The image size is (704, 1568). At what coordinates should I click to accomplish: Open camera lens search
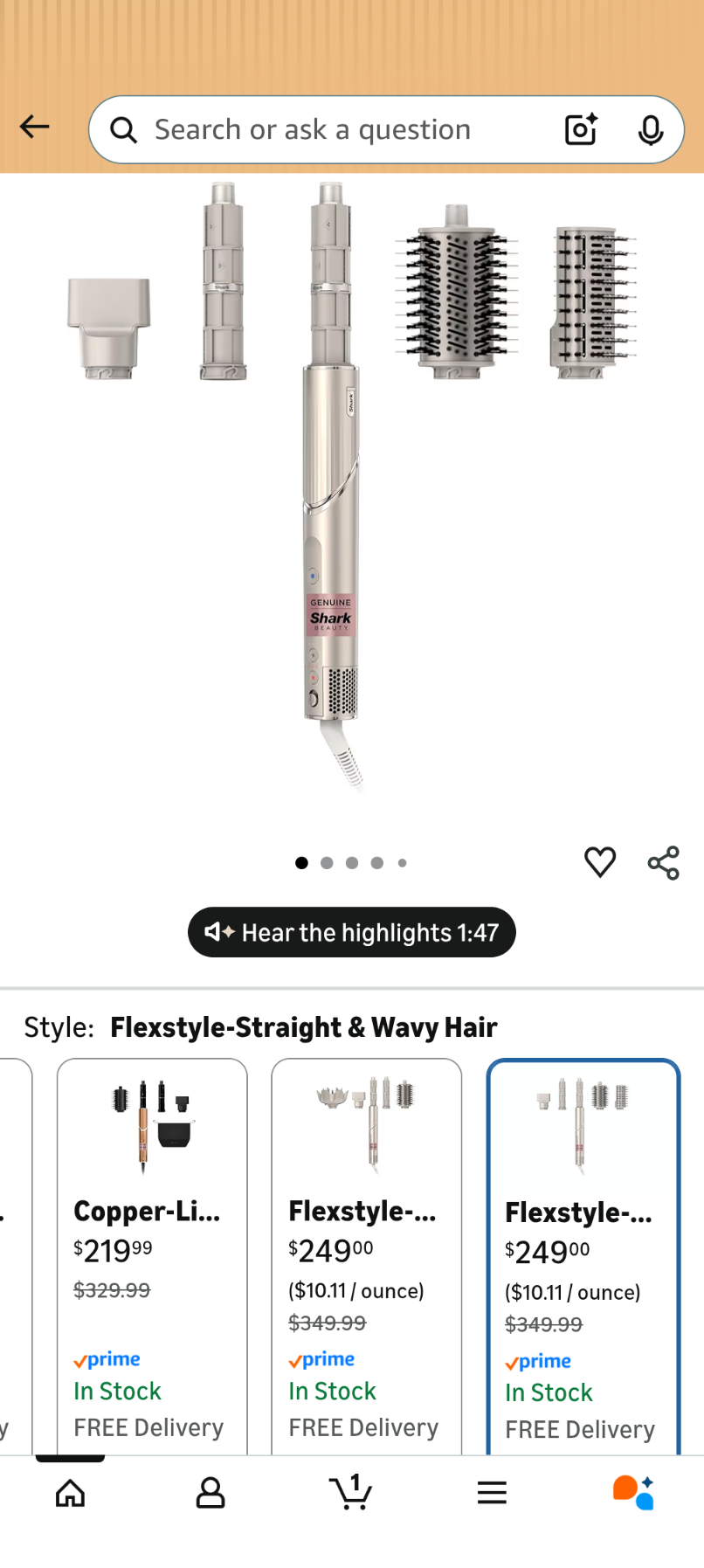[581, 130]
